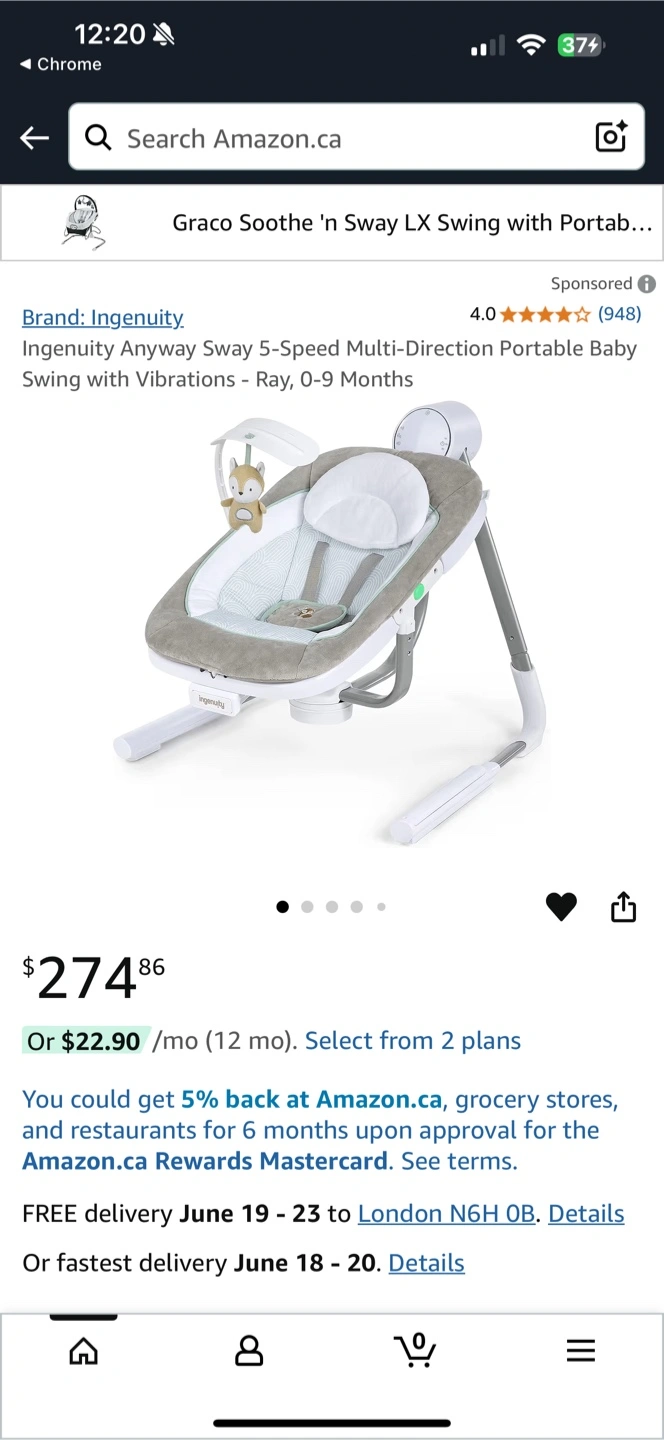Share this product listing
Viewport: 664px width, 1440px height.
(x=623, y=907)
